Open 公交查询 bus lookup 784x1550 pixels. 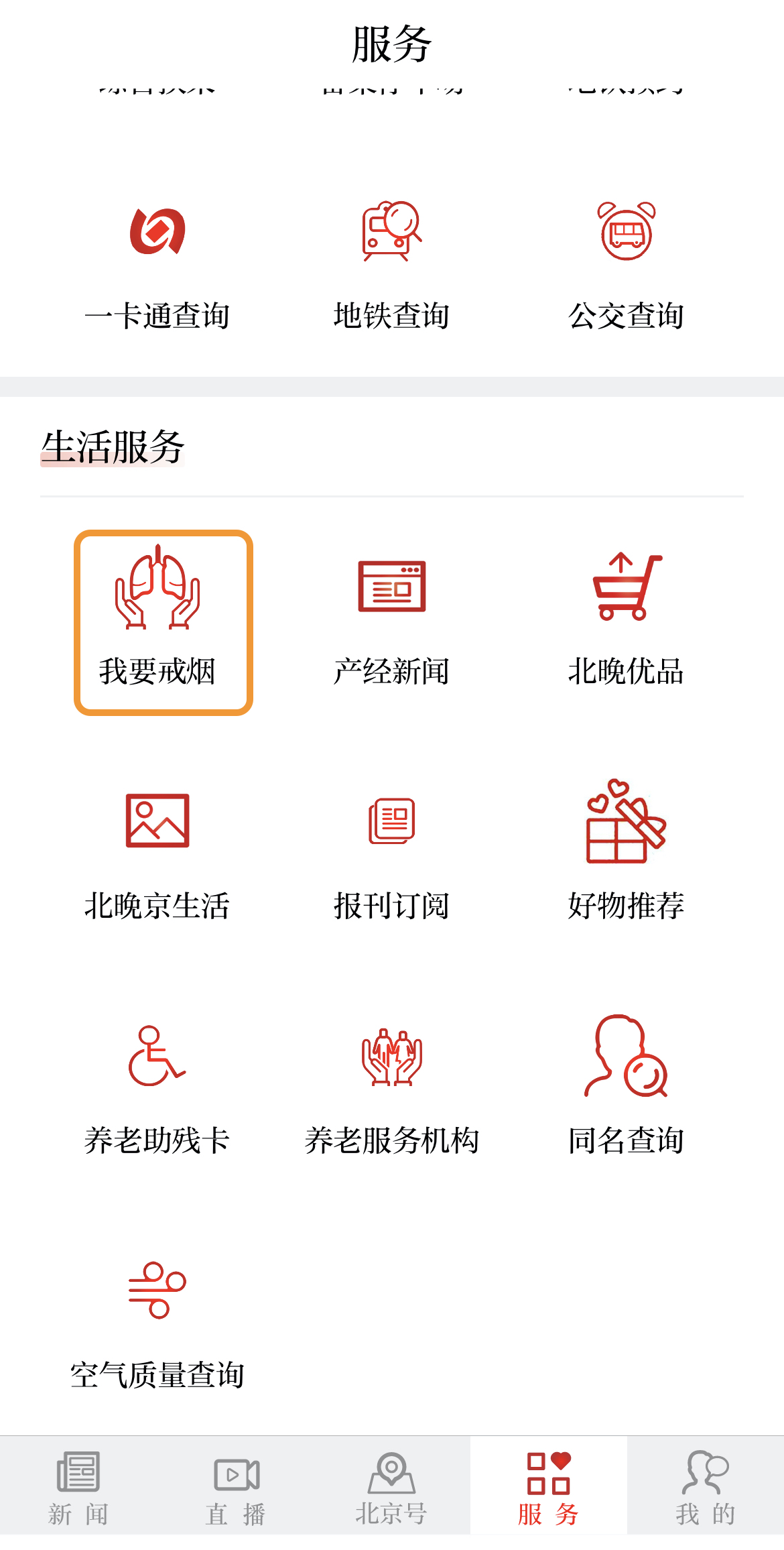pyautogui.click(x=626, y=265)
